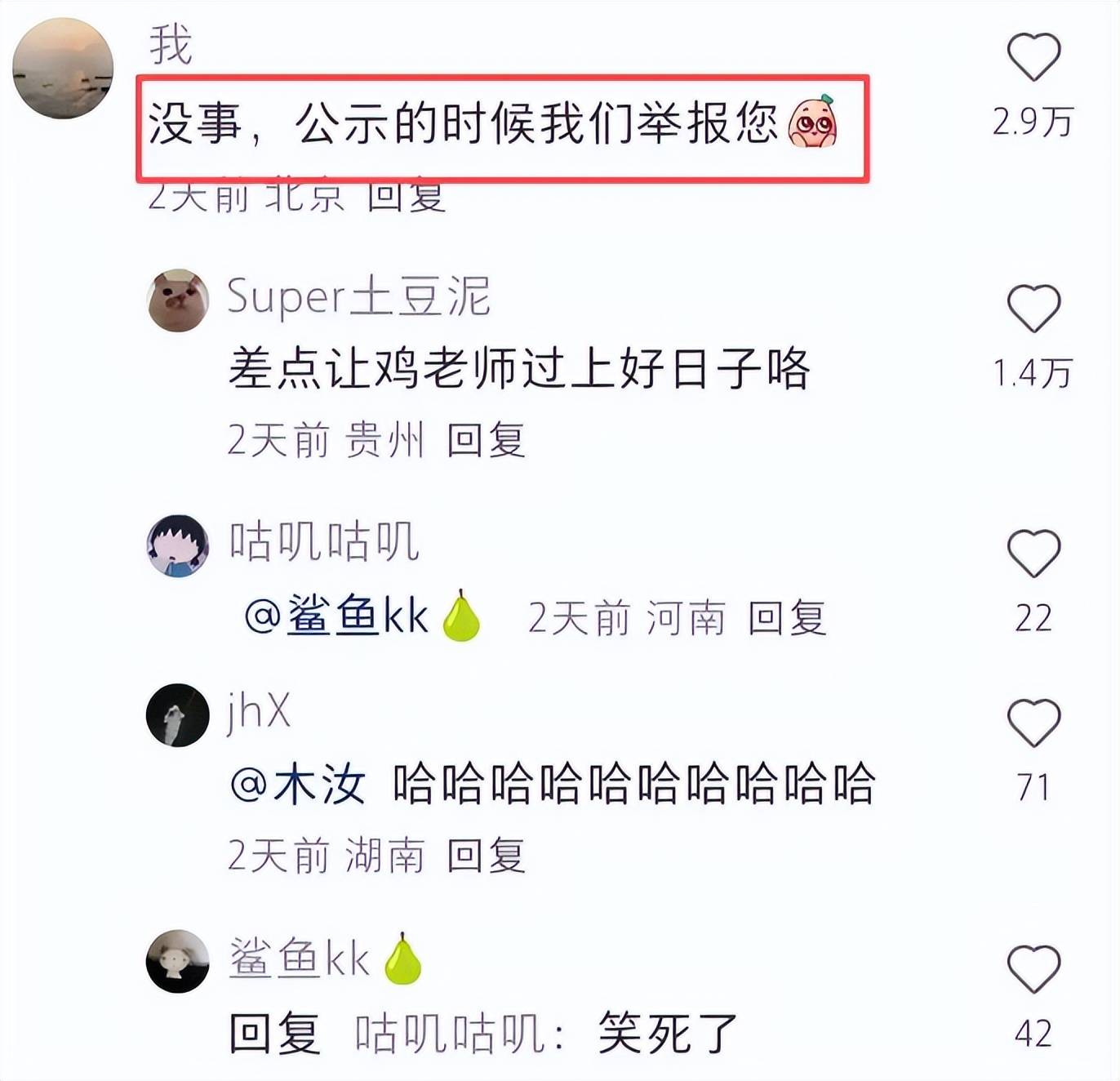This screenshot has width=1120, height=1081.
Task: Like jhX's comment
Action: click(x=1033, y=723)
